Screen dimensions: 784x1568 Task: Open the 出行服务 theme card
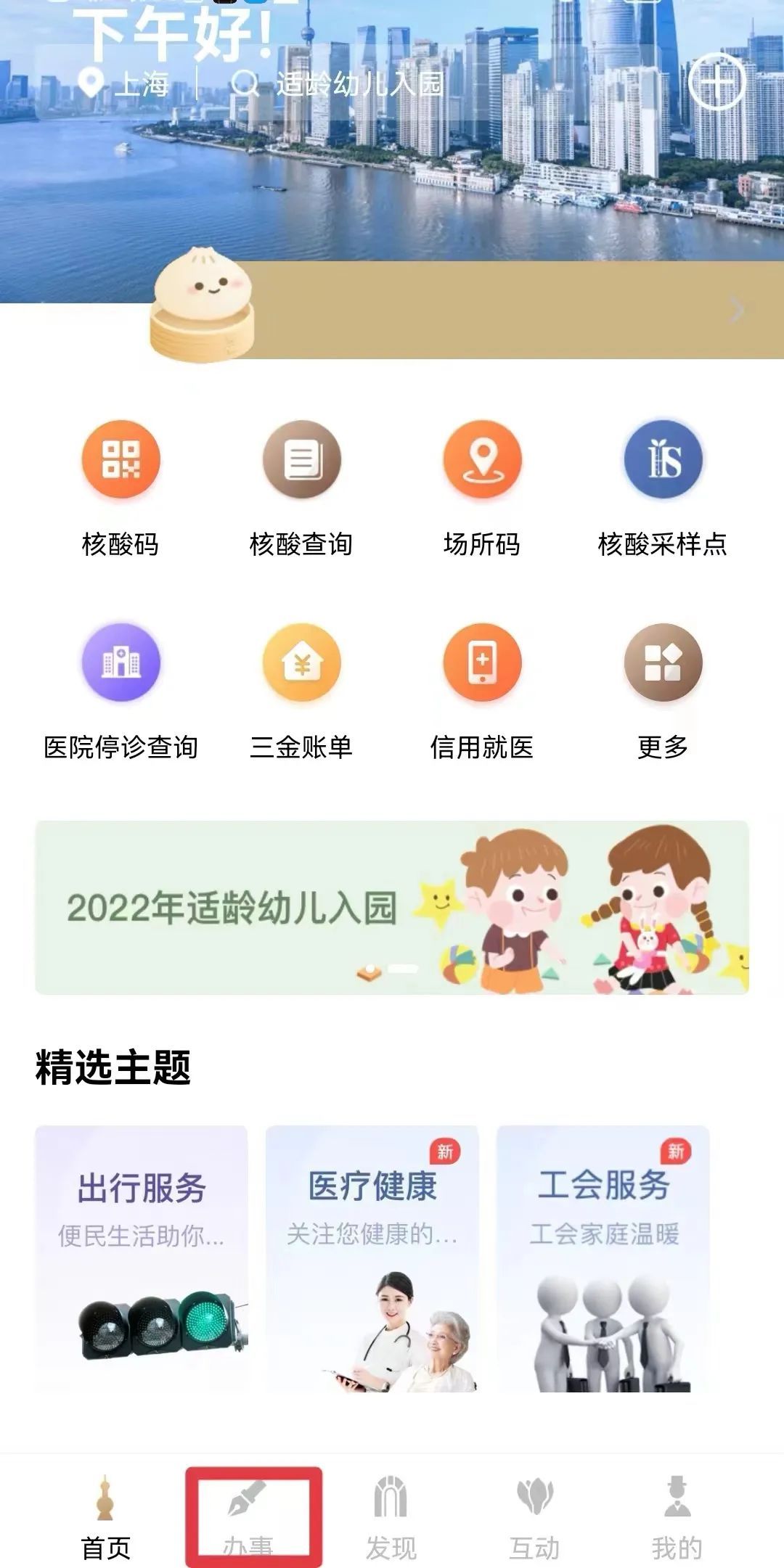tap(142, 1259)
